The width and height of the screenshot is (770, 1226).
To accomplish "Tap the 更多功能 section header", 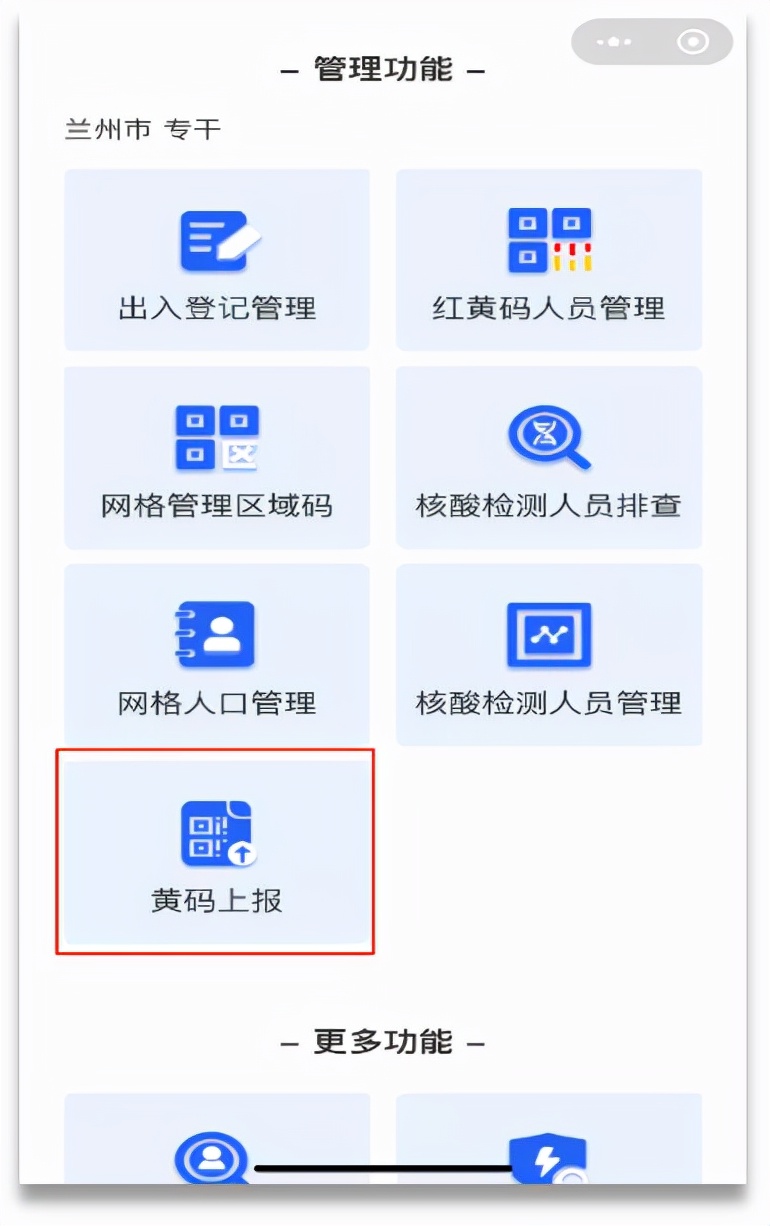I will click(385, 1040).
